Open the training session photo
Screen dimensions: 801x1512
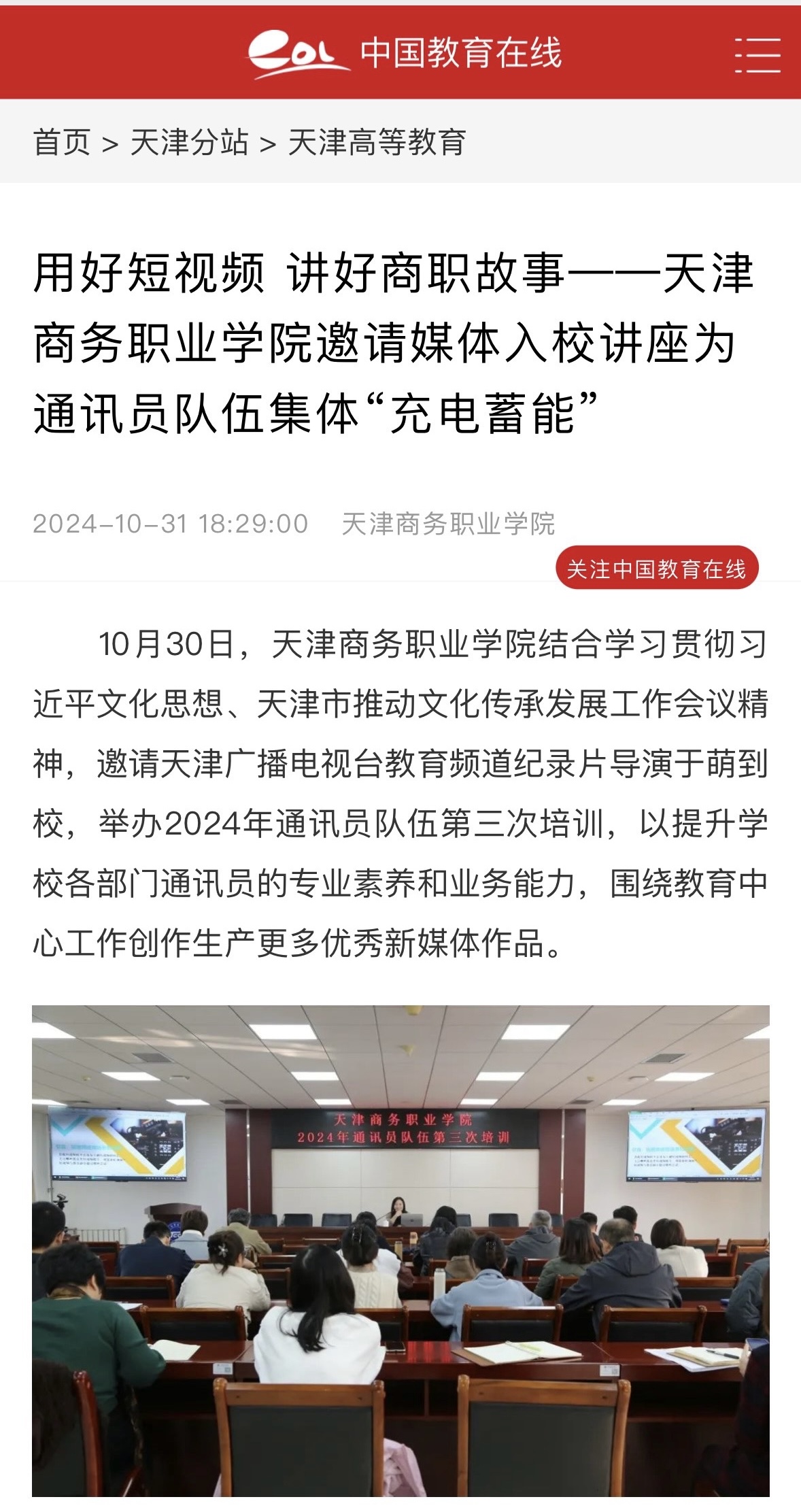click(x=400, y=1250)
